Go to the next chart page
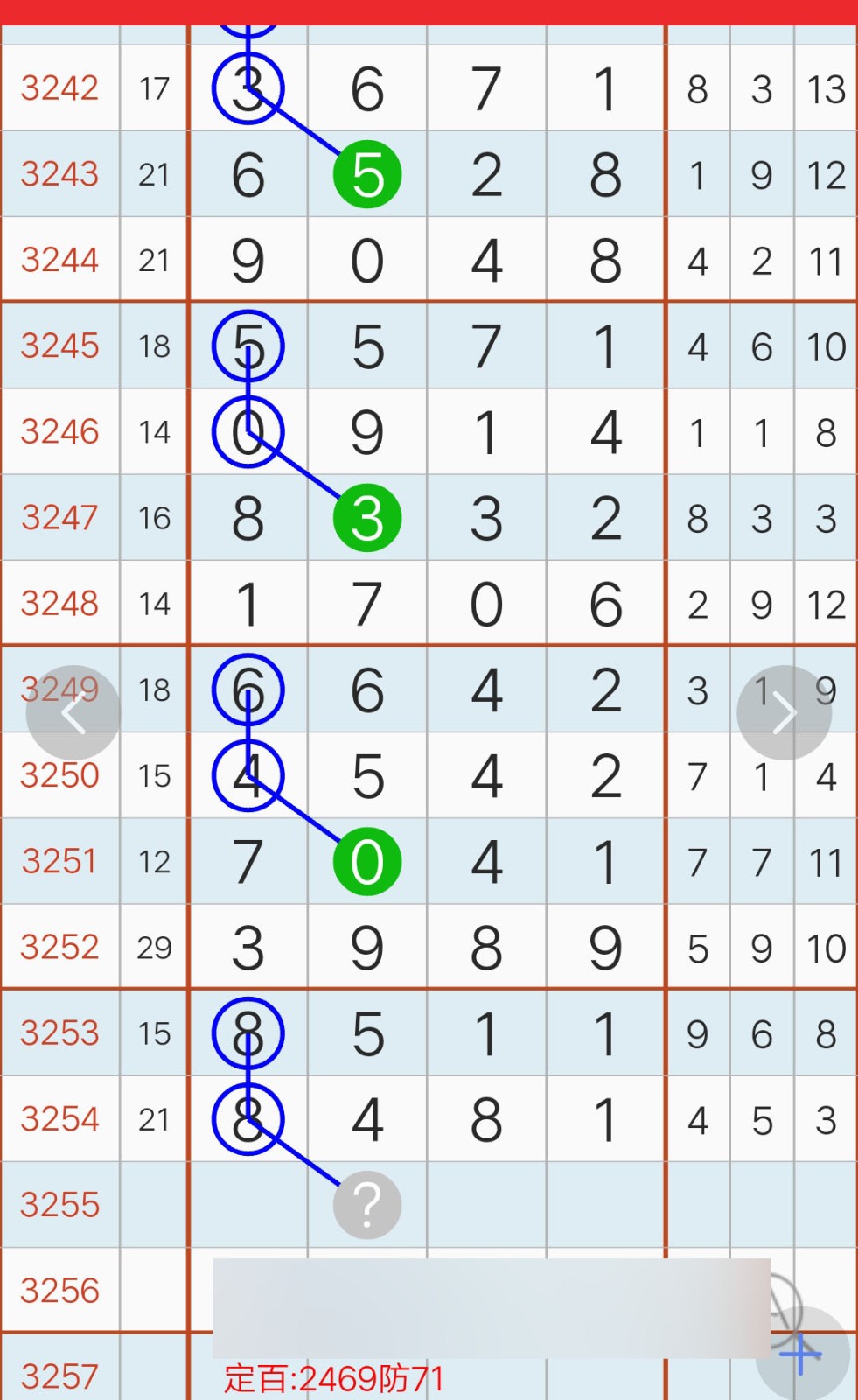This screenshot has height=1400, width=858. (x=784, y=713)
